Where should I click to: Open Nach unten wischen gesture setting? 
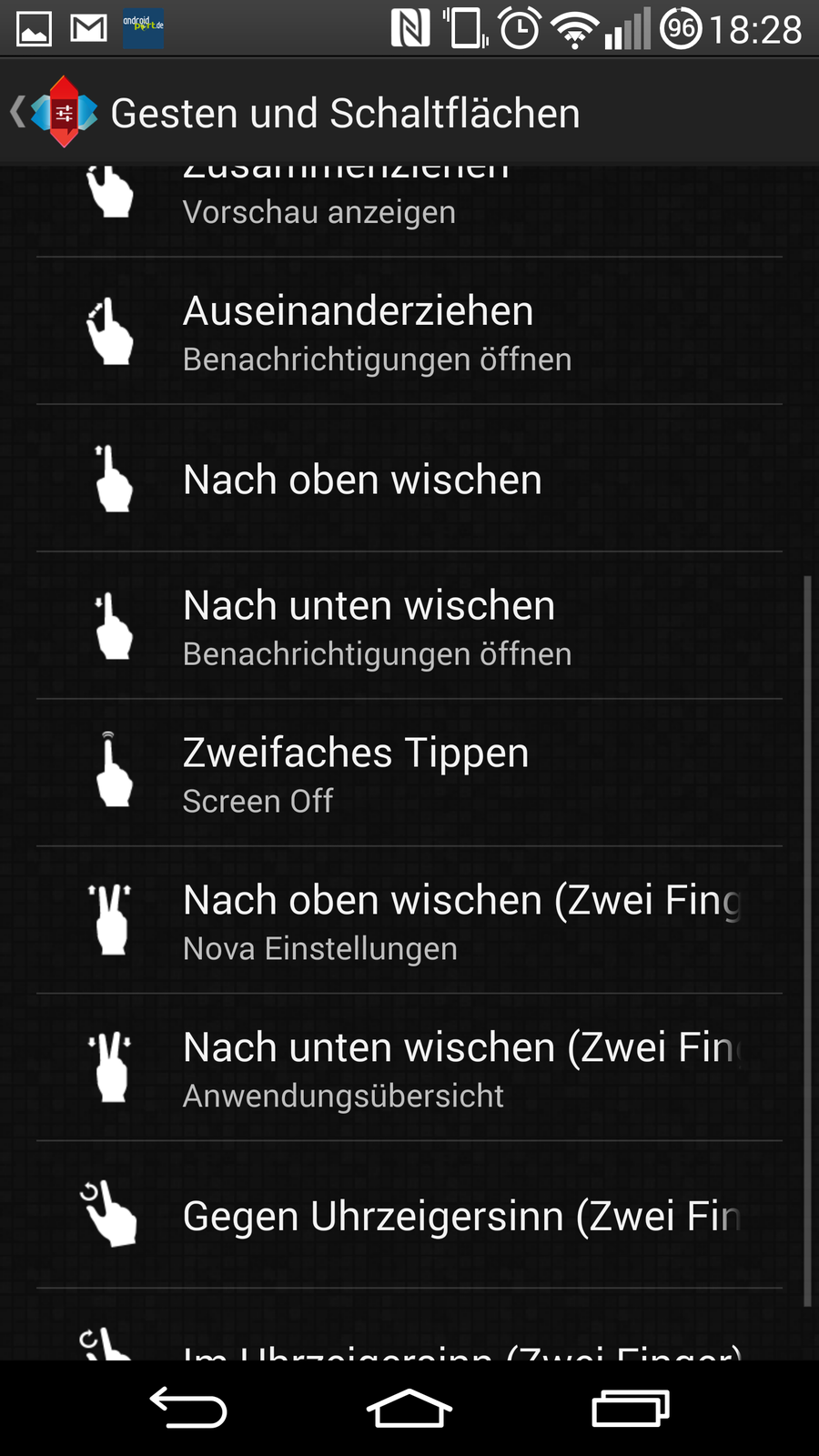tap(409, 627)
